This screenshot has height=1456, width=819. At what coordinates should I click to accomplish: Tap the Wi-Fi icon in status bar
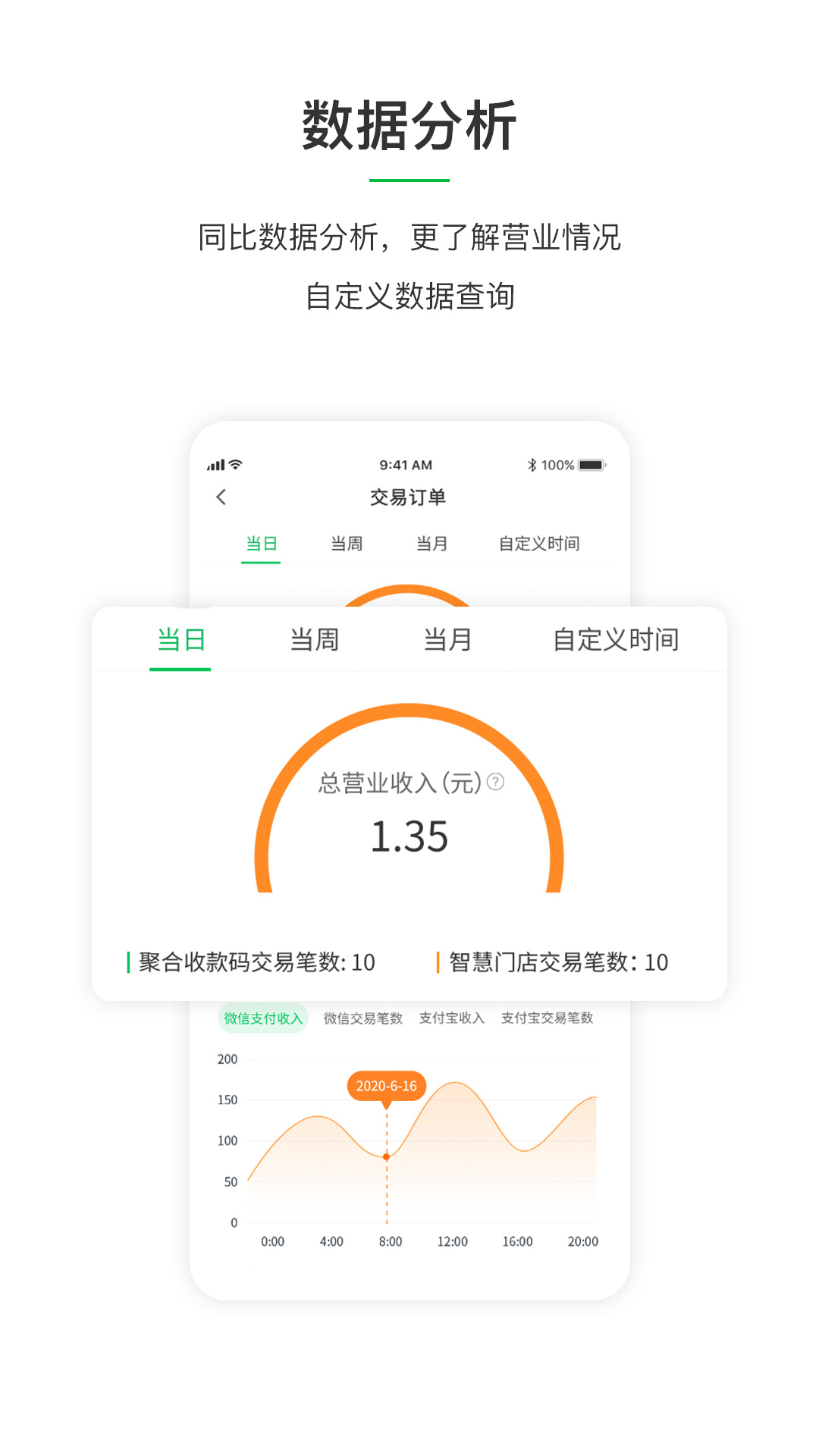tap(235, 464)
